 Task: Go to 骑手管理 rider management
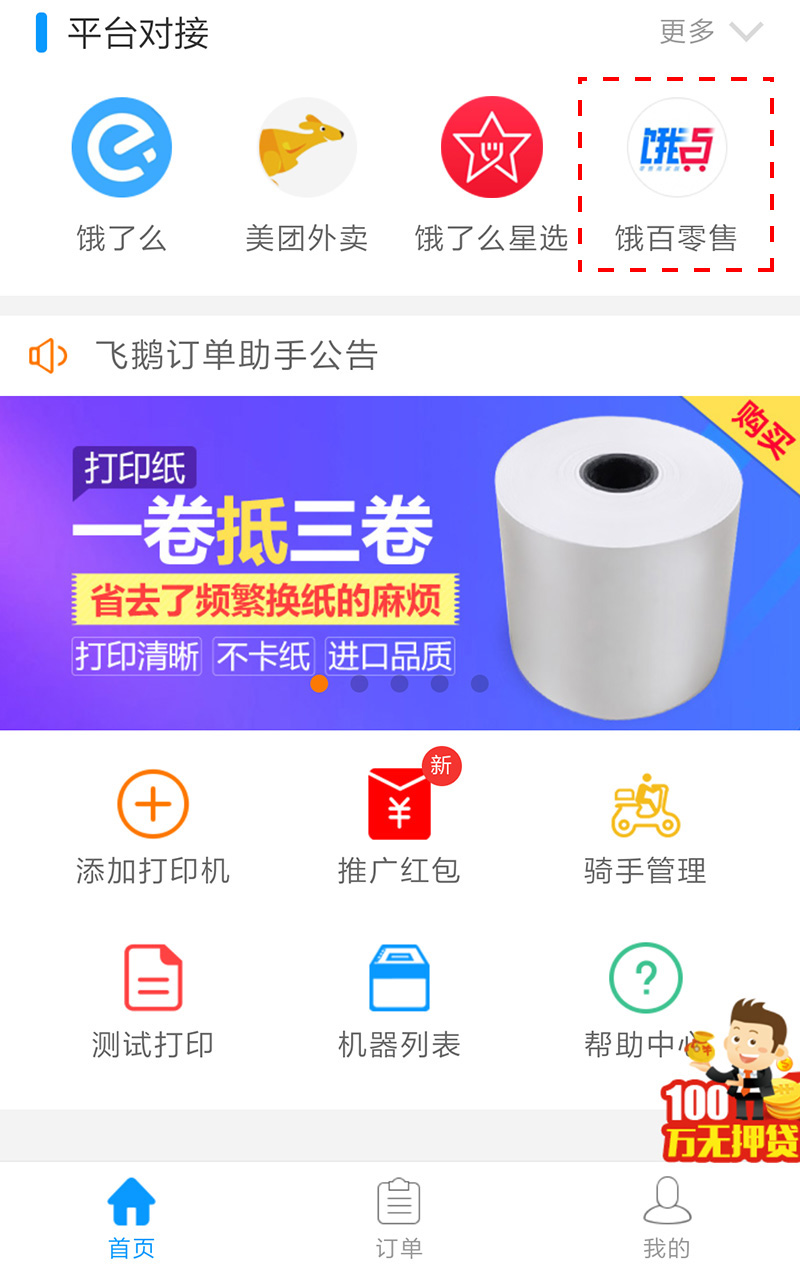645,827
